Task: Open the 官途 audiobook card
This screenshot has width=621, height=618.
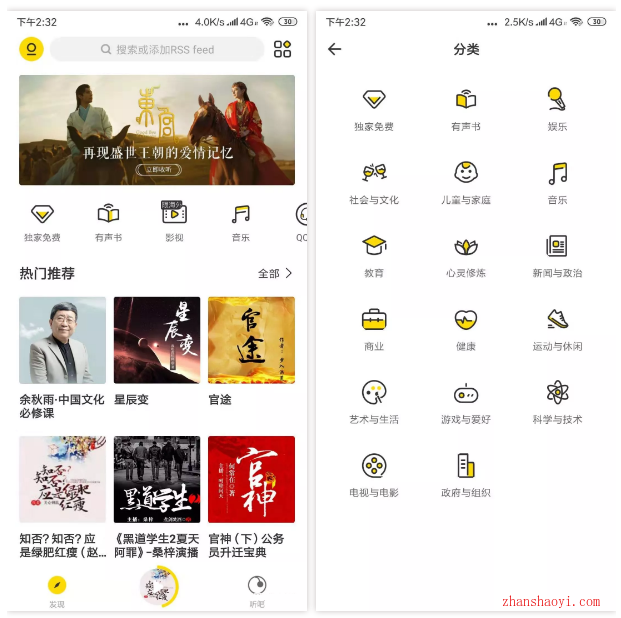Action: [251, 341]
